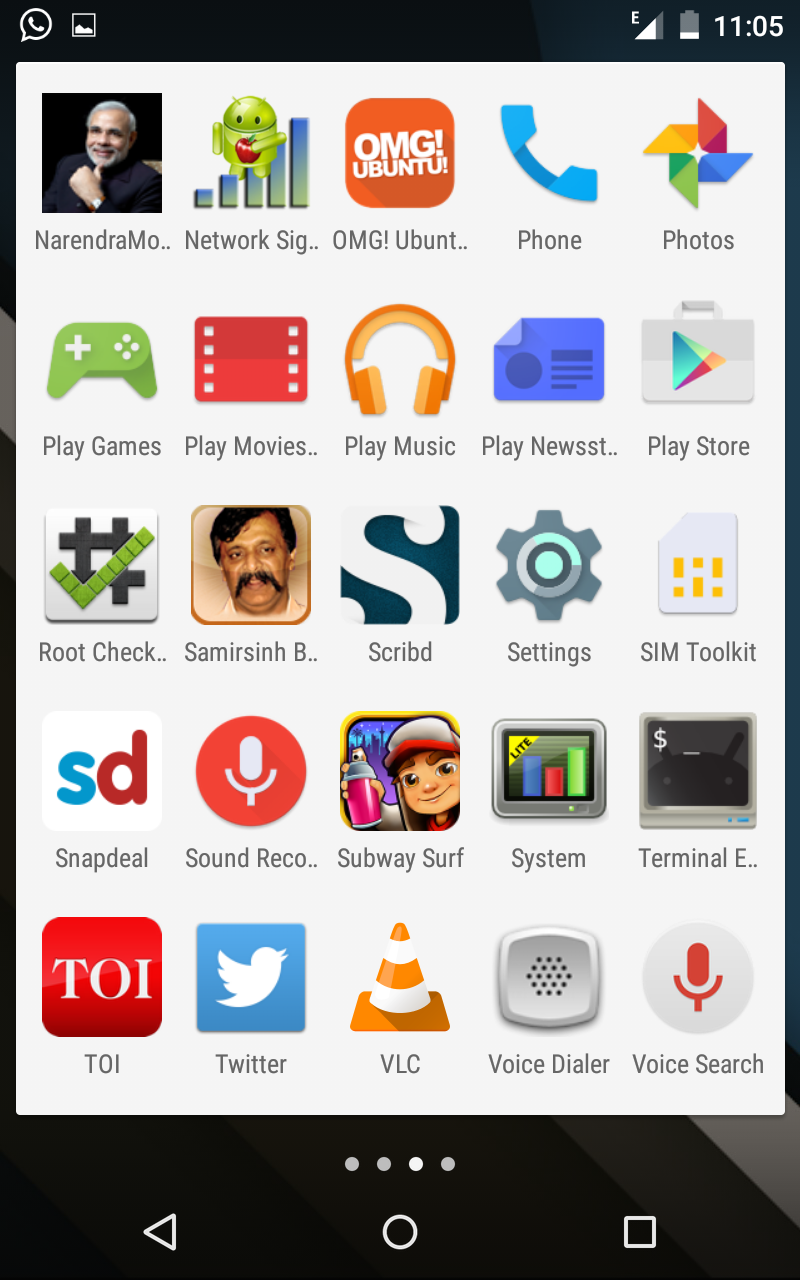Tap the home navigation button
The image size is (800, 1280).
tap(400, 1232)
